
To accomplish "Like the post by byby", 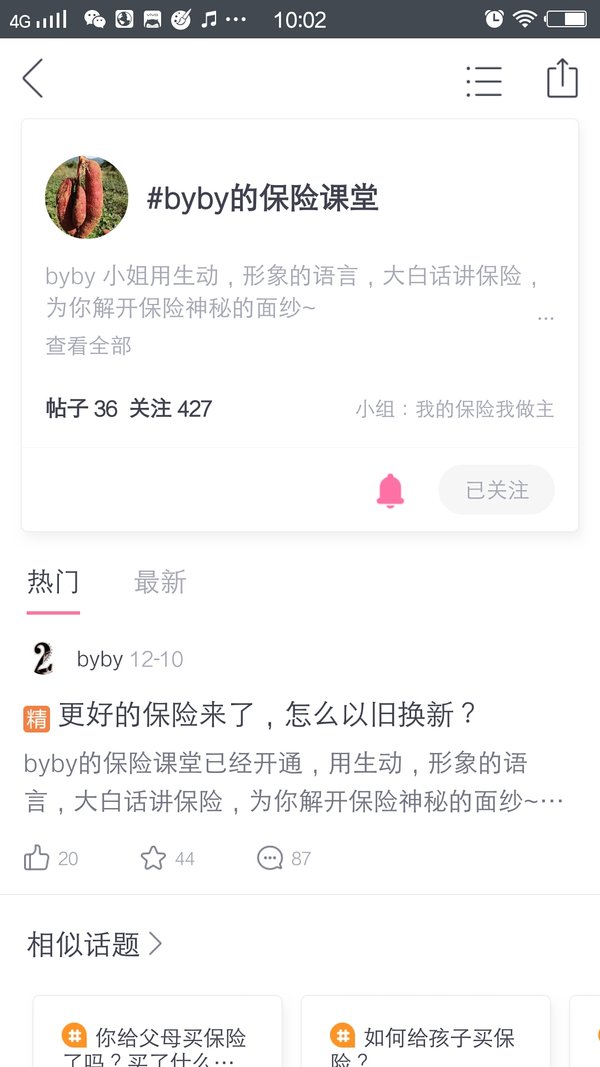I will [x=51, y=858].
